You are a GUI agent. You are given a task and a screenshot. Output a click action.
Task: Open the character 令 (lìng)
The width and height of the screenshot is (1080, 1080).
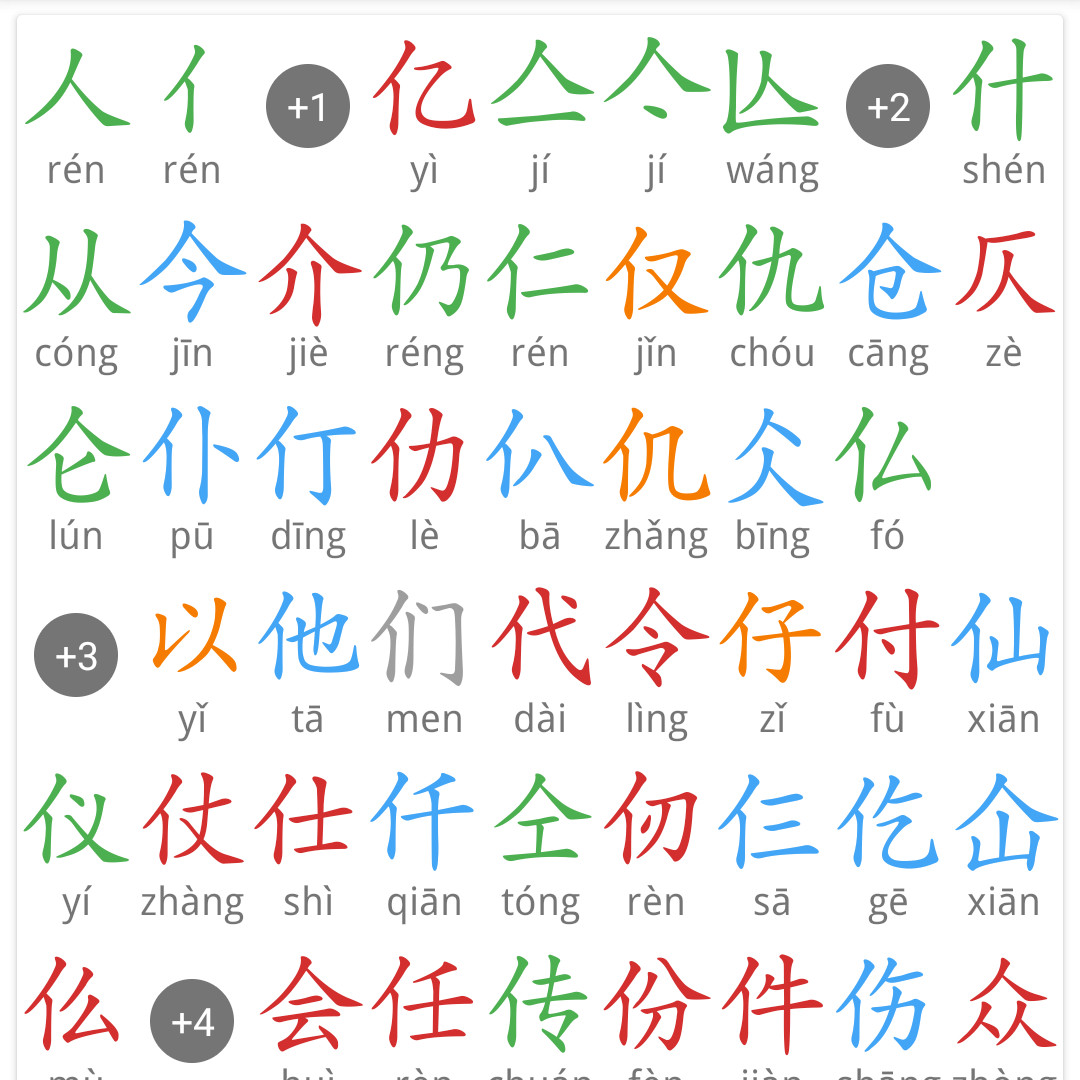click(x=655, y=638)
